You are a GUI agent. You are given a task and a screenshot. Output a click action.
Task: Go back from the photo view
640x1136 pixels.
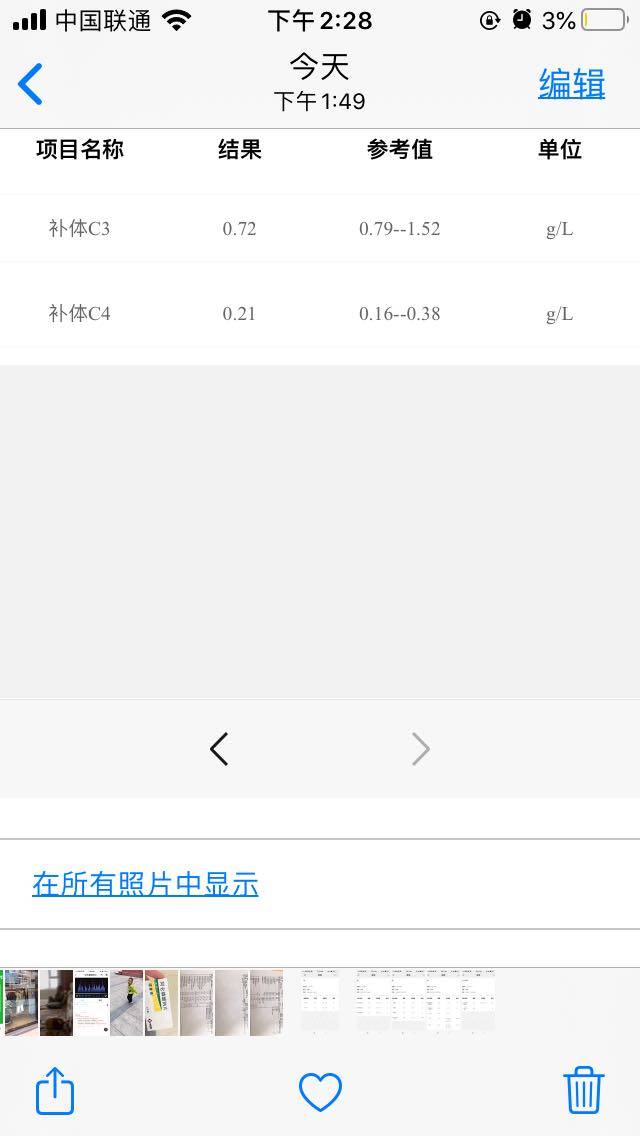(x=31, y=84)
